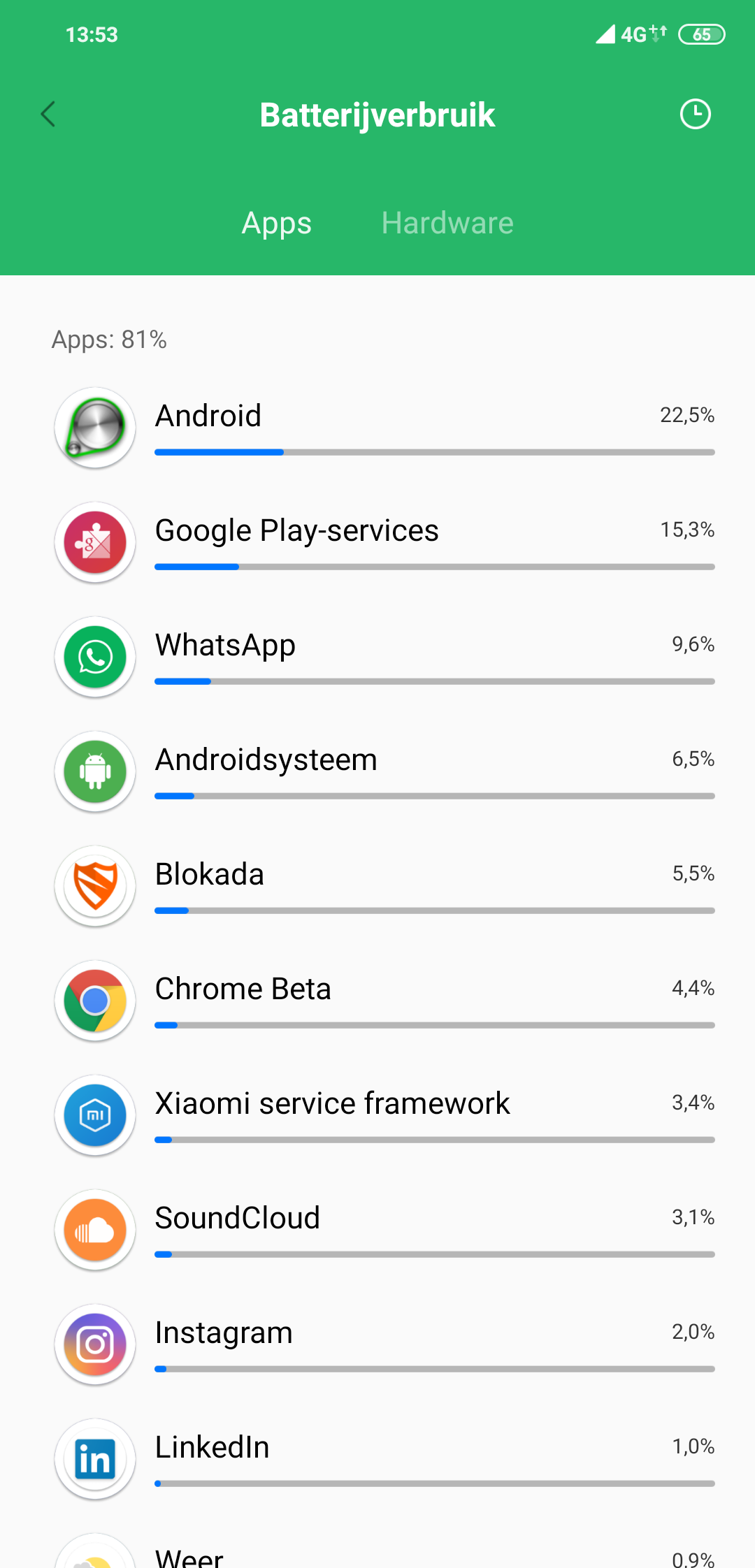This screenshot has height=1568, width=755.
Task: Open Google Play-services usage details
Action: 377,542
